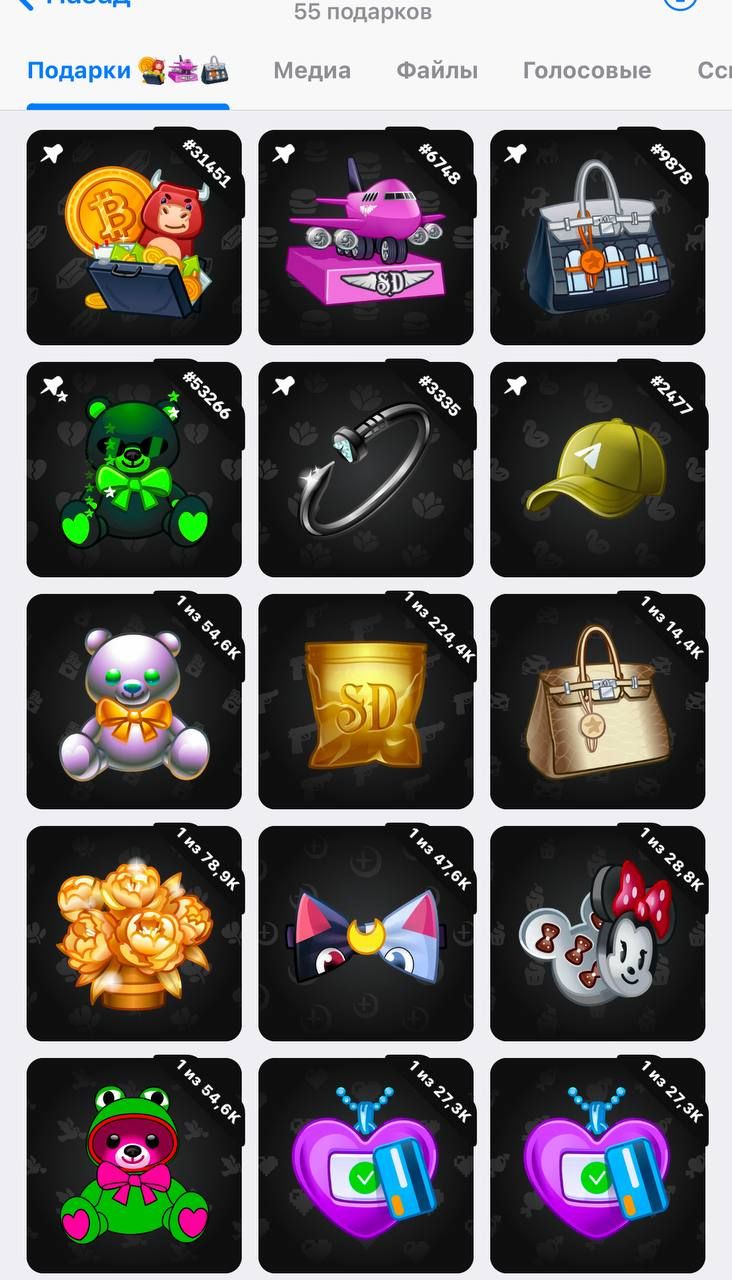Open the beige handbag gift 1 из 14,4K

597,702
